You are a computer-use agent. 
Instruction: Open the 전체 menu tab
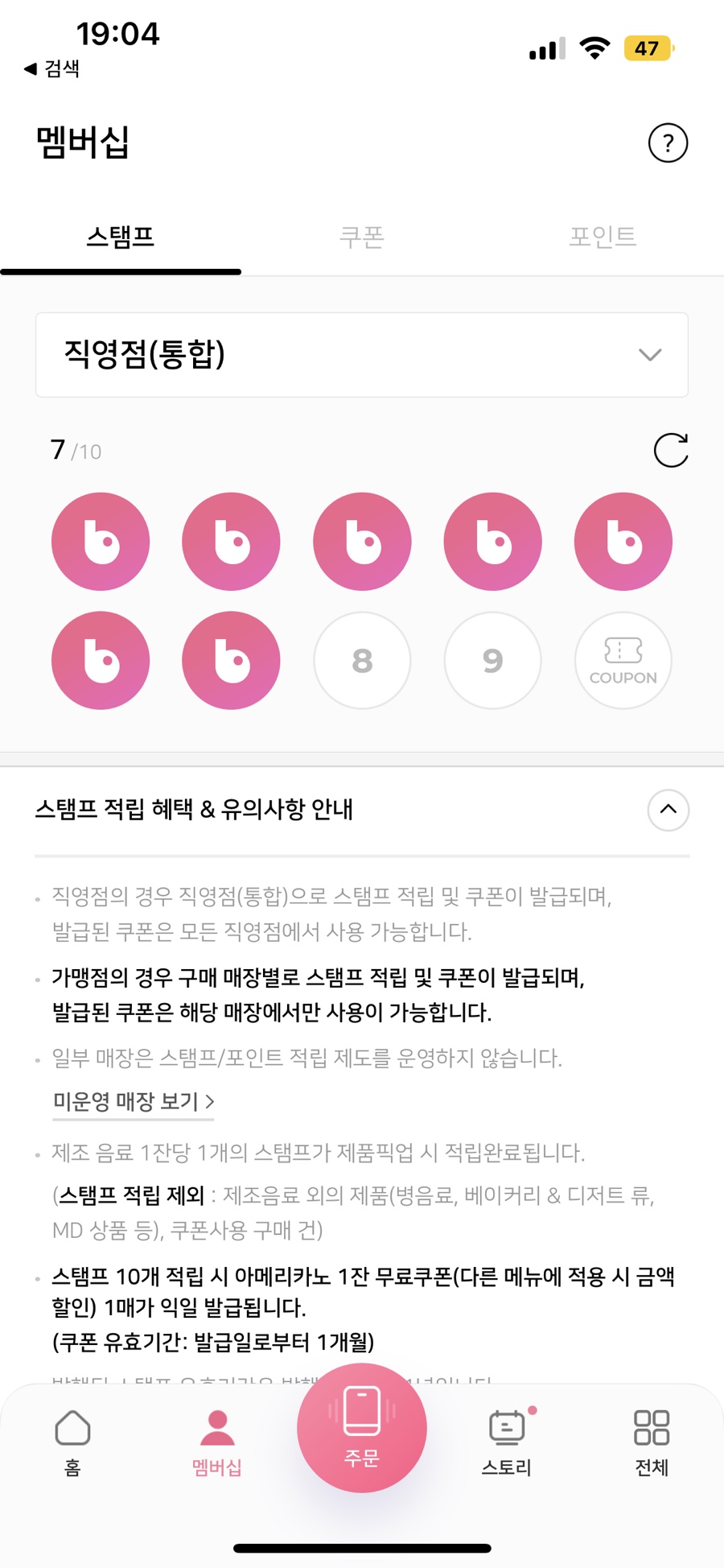coord(652,1441)
